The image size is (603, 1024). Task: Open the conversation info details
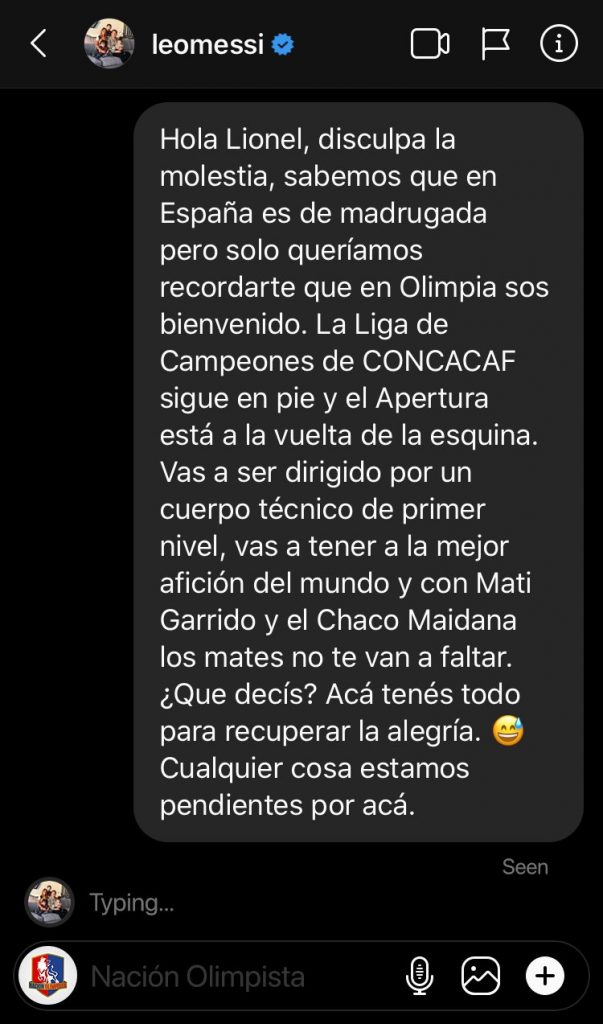(558, 44)
